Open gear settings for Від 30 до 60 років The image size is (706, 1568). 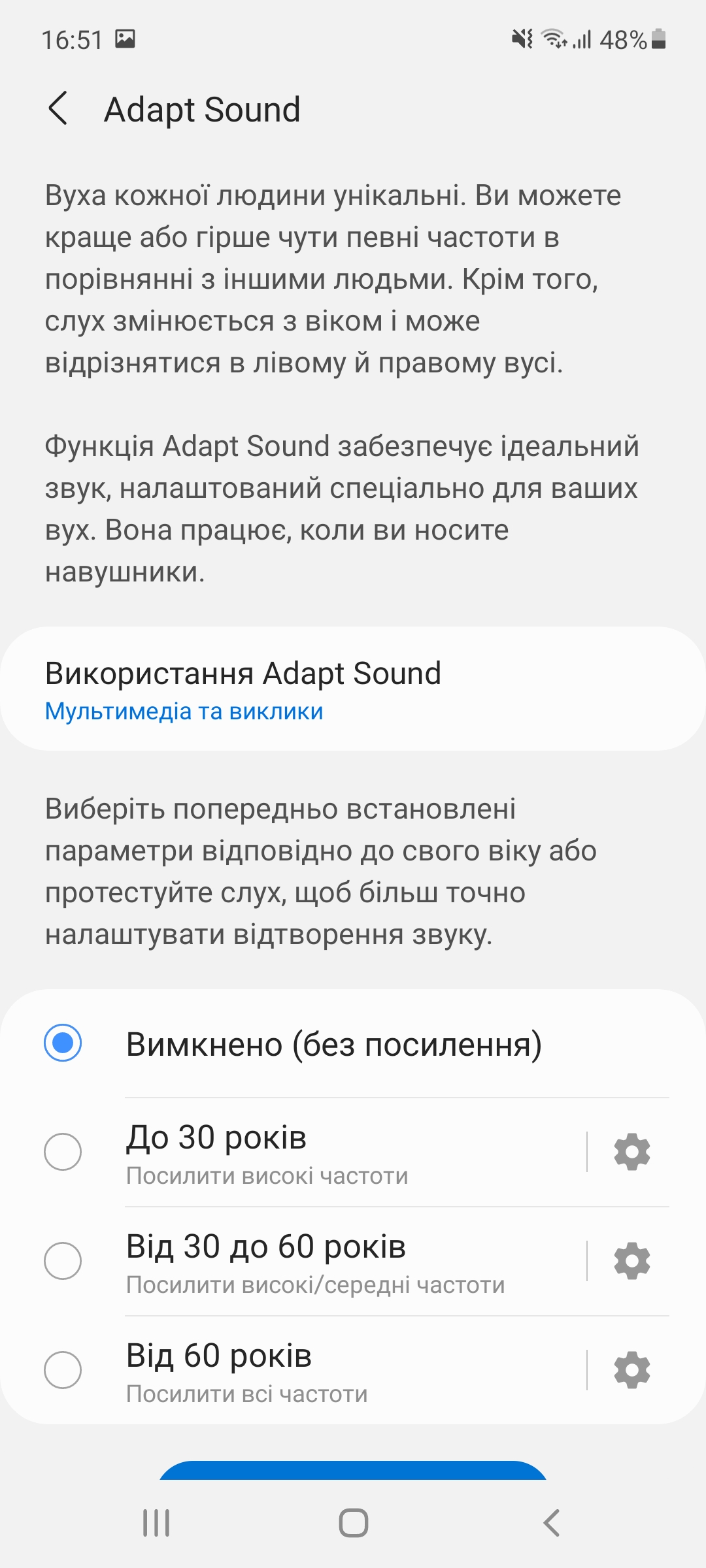pos(631,1261)
